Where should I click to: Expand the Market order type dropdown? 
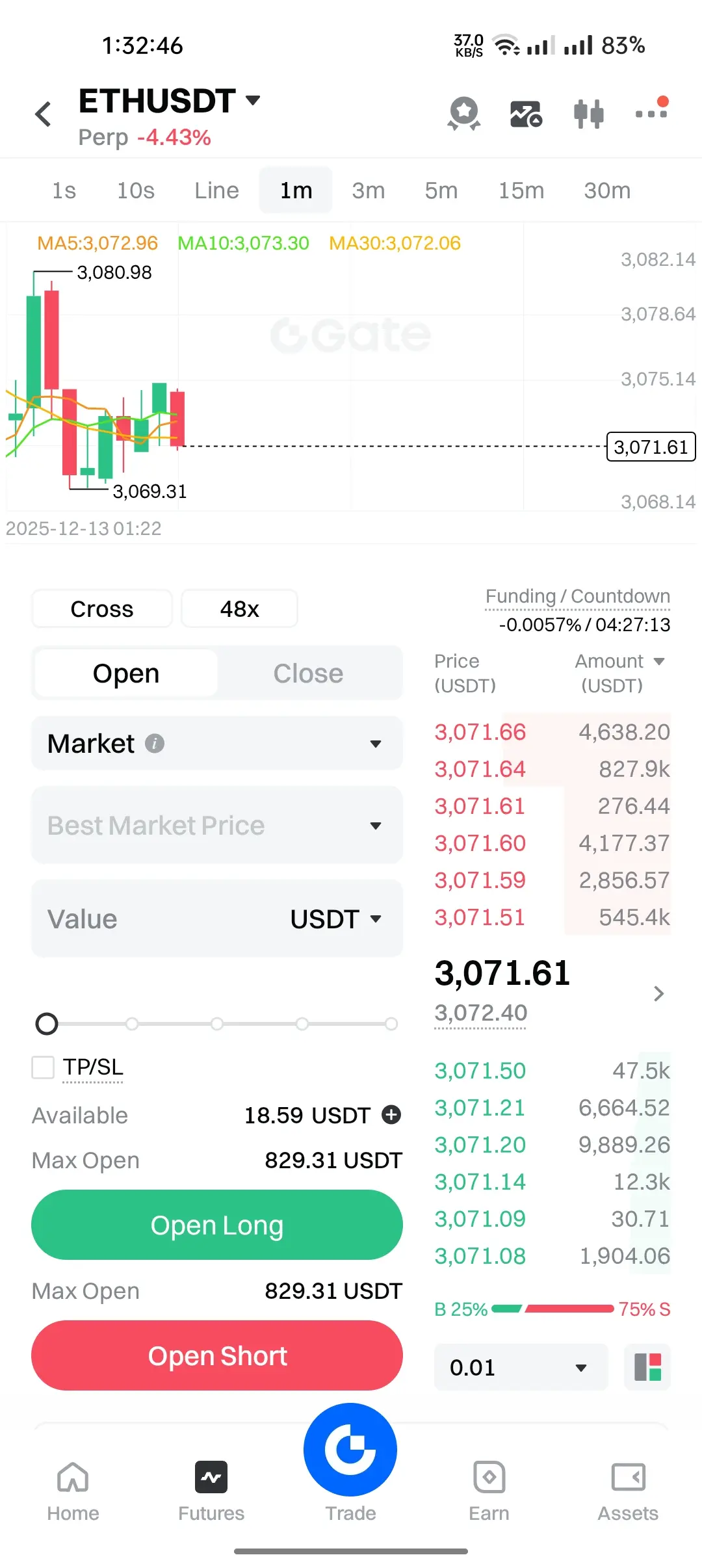pos(216,744)
